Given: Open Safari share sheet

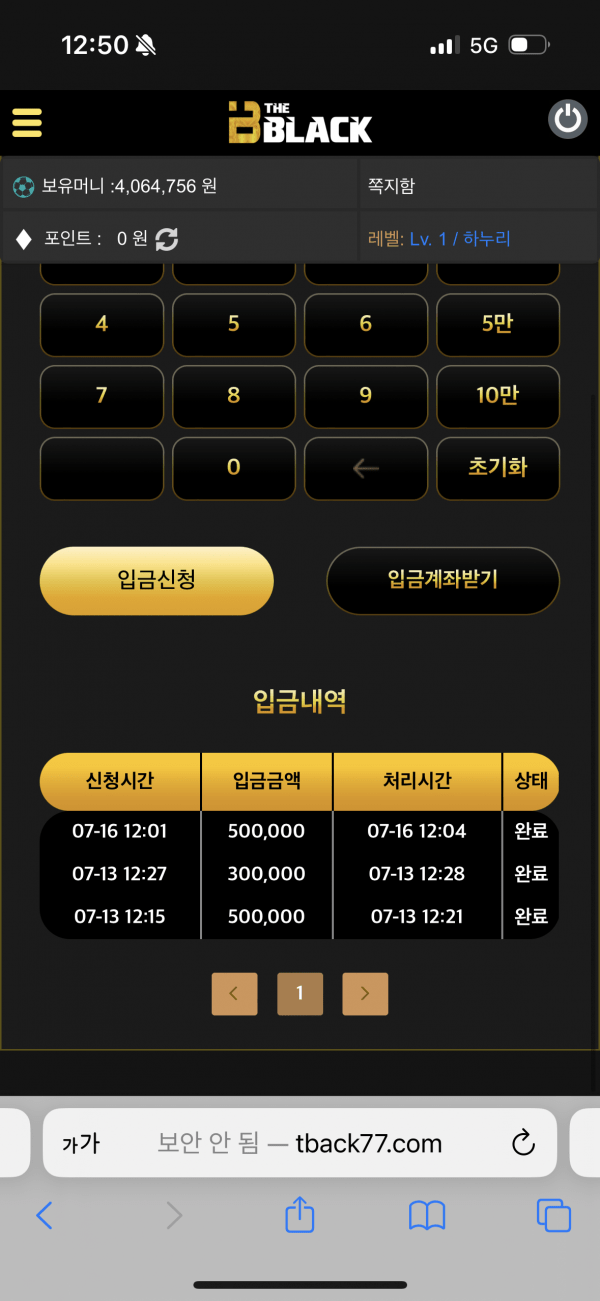Looking at the screenshot, I should point(300,1215).
